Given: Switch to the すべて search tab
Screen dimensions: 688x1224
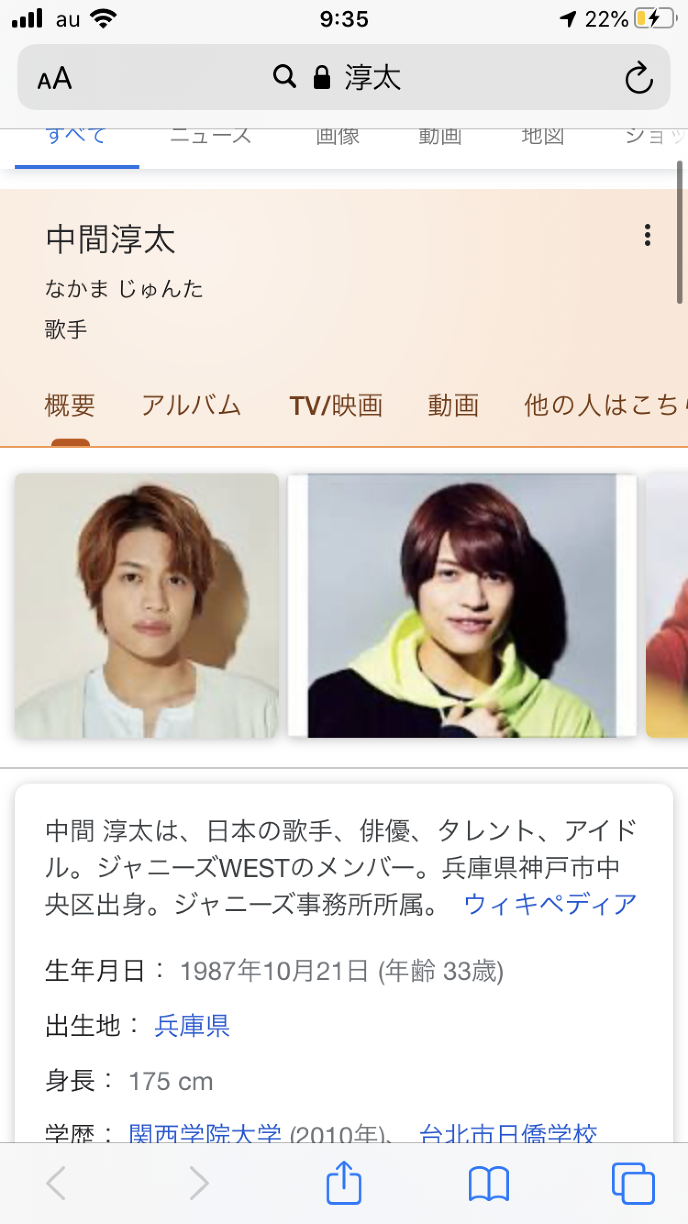Looking at the screenshot, I should pos(76,137).
